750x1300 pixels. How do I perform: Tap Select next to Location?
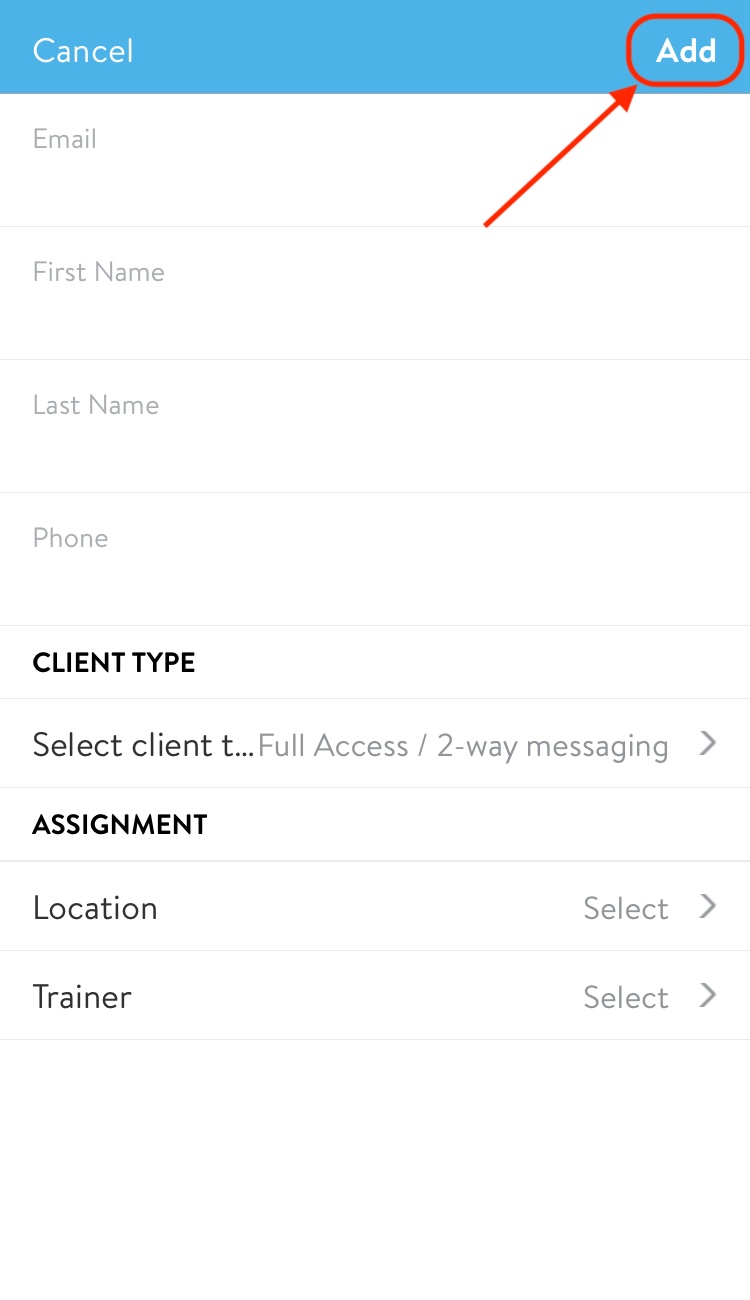tap(625, 908)
